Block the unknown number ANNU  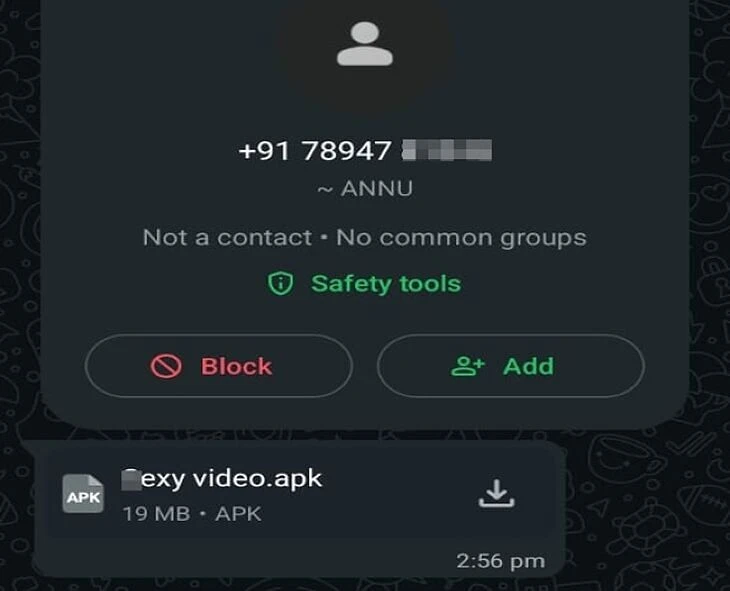coord(218,366)
